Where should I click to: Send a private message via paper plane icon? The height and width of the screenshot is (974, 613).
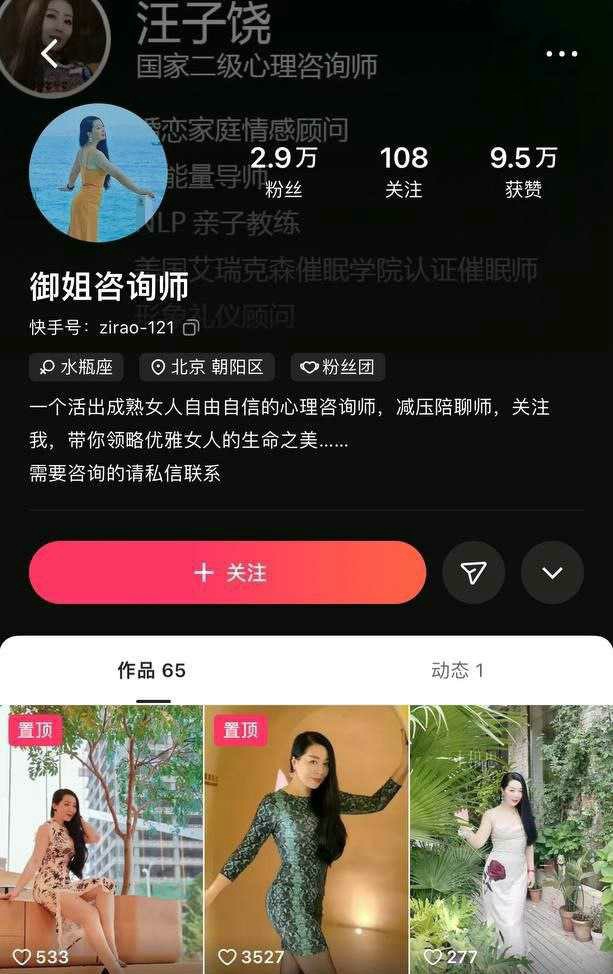pos(473,572)
